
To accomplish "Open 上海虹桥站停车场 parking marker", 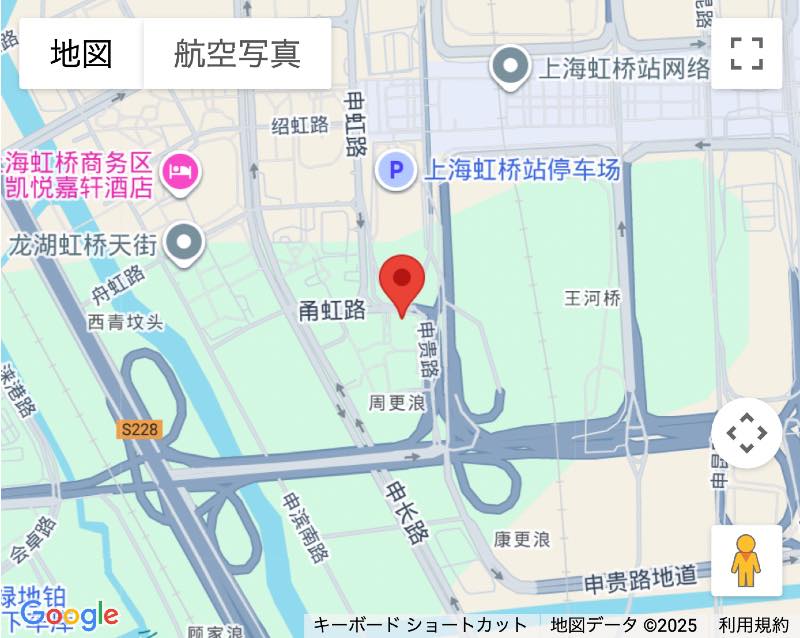I will tap(396, 170).
